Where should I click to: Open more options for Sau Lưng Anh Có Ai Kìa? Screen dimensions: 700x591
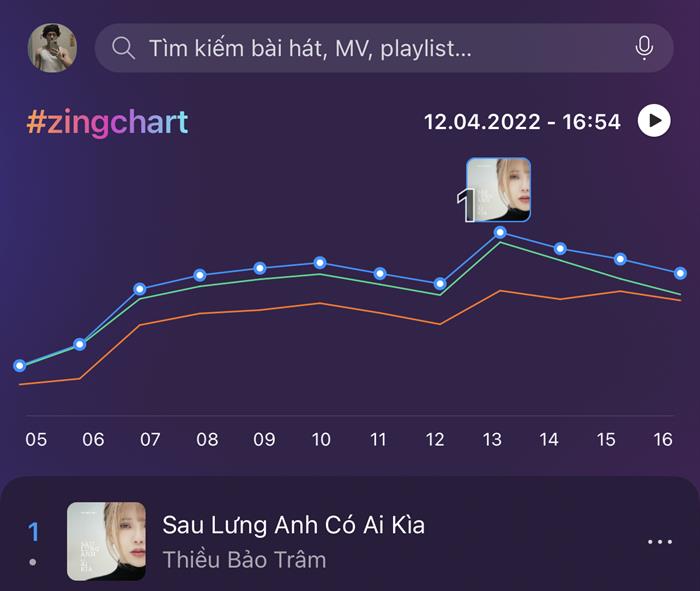(x=659, y=542)
